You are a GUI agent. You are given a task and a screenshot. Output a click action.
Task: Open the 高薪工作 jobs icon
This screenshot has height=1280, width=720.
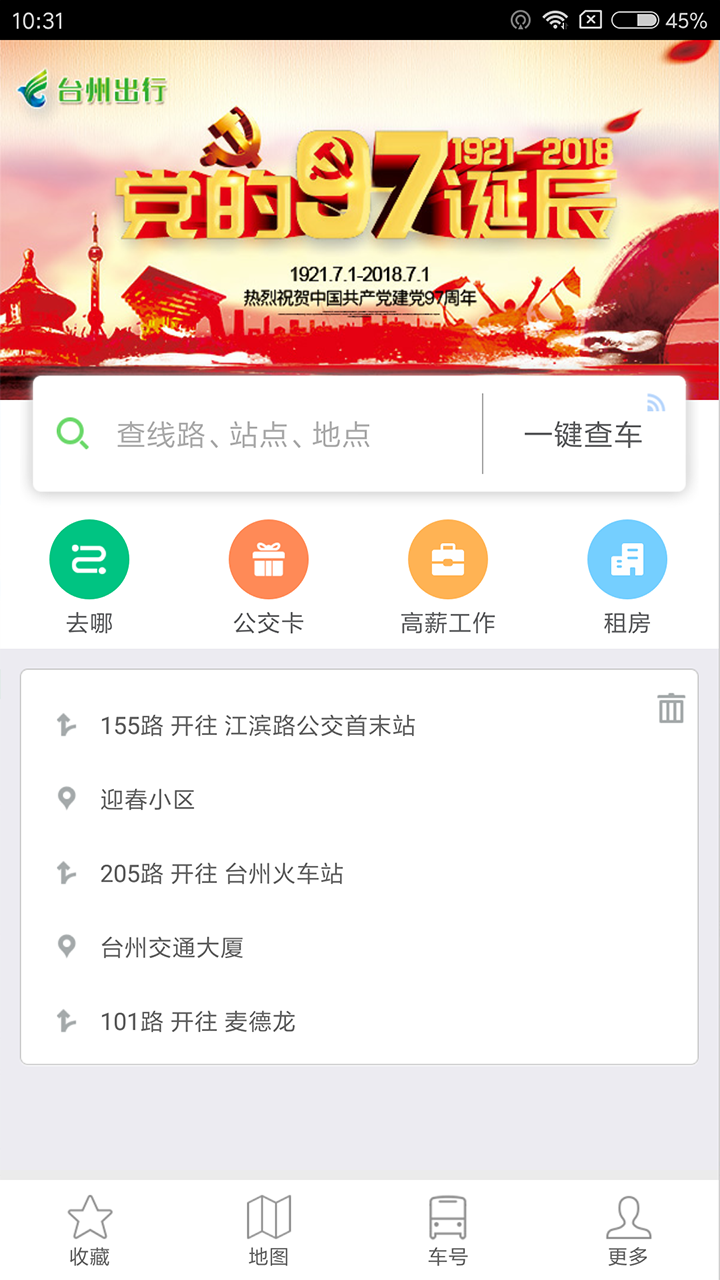pyautogui.click(x=447, y=558)
